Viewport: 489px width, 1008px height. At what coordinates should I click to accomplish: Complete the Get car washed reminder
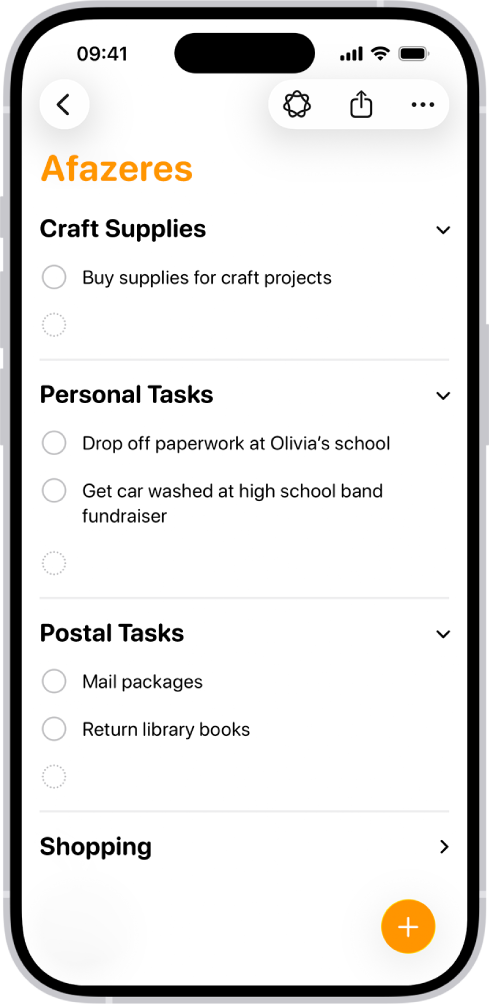pos(54,490)
